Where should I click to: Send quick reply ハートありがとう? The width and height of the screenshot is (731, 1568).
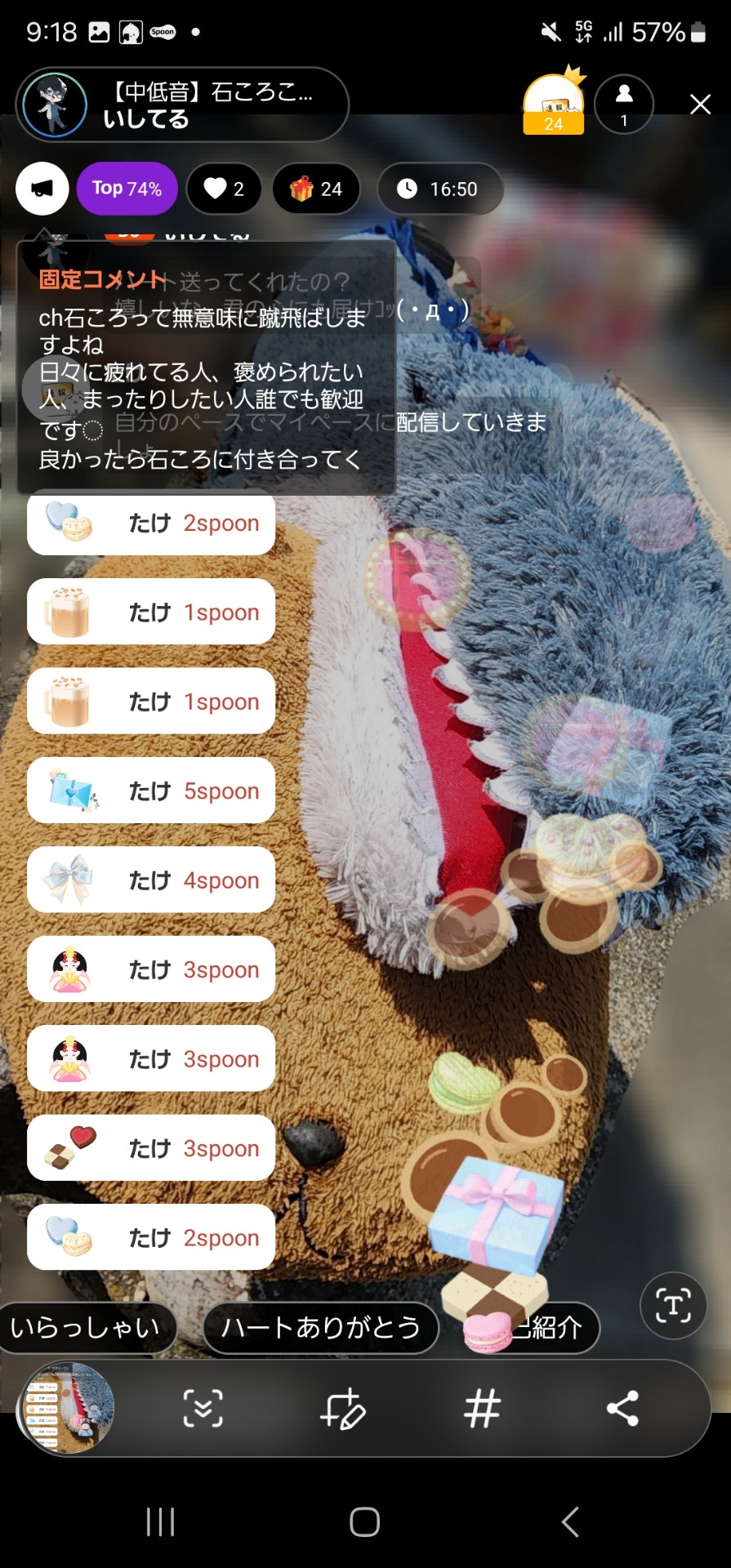coord(320,1327)
